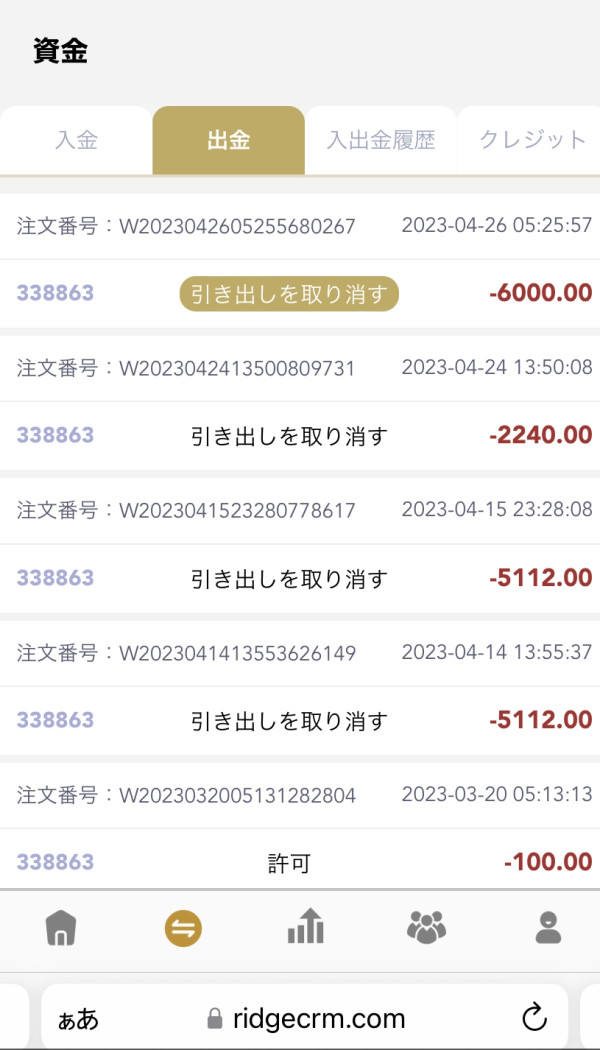This screenshot has width=600, height=1050.
Task: Tap the ridgecrm.com address field
Action: pos(305,1019)
